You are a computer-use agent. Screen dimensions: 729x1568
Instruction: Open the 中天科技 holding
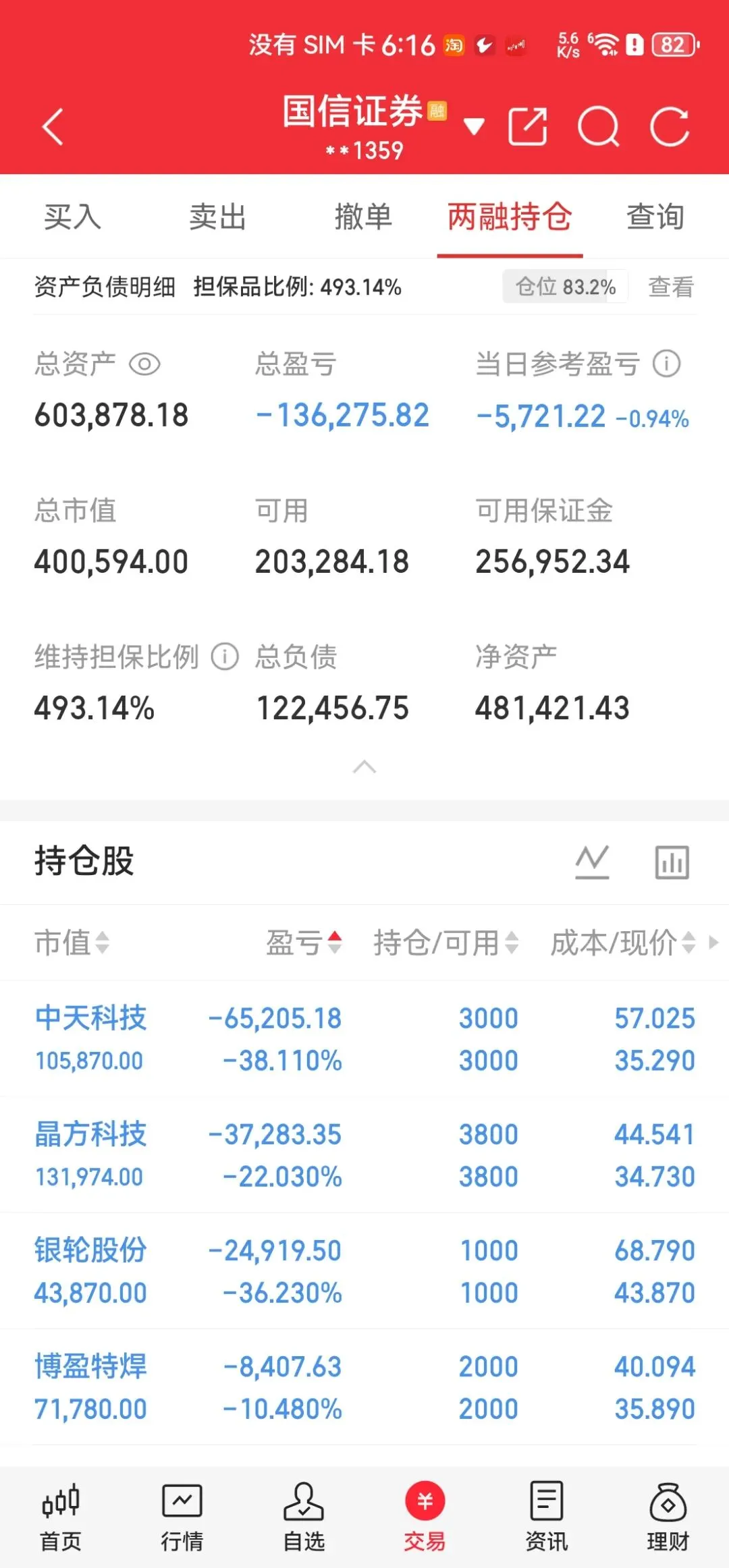pos(364,1038)
